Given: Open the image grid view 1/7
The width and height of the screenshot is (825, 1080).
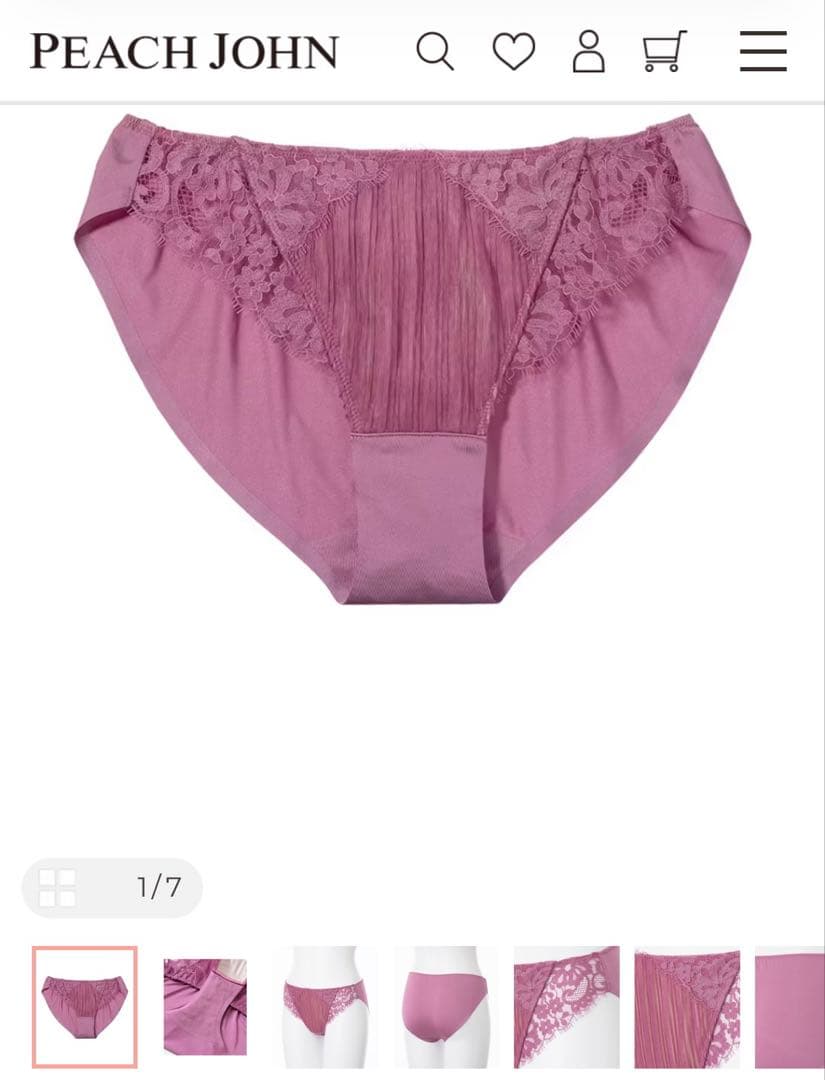Looking at the screenshot, I should point(112,887).
